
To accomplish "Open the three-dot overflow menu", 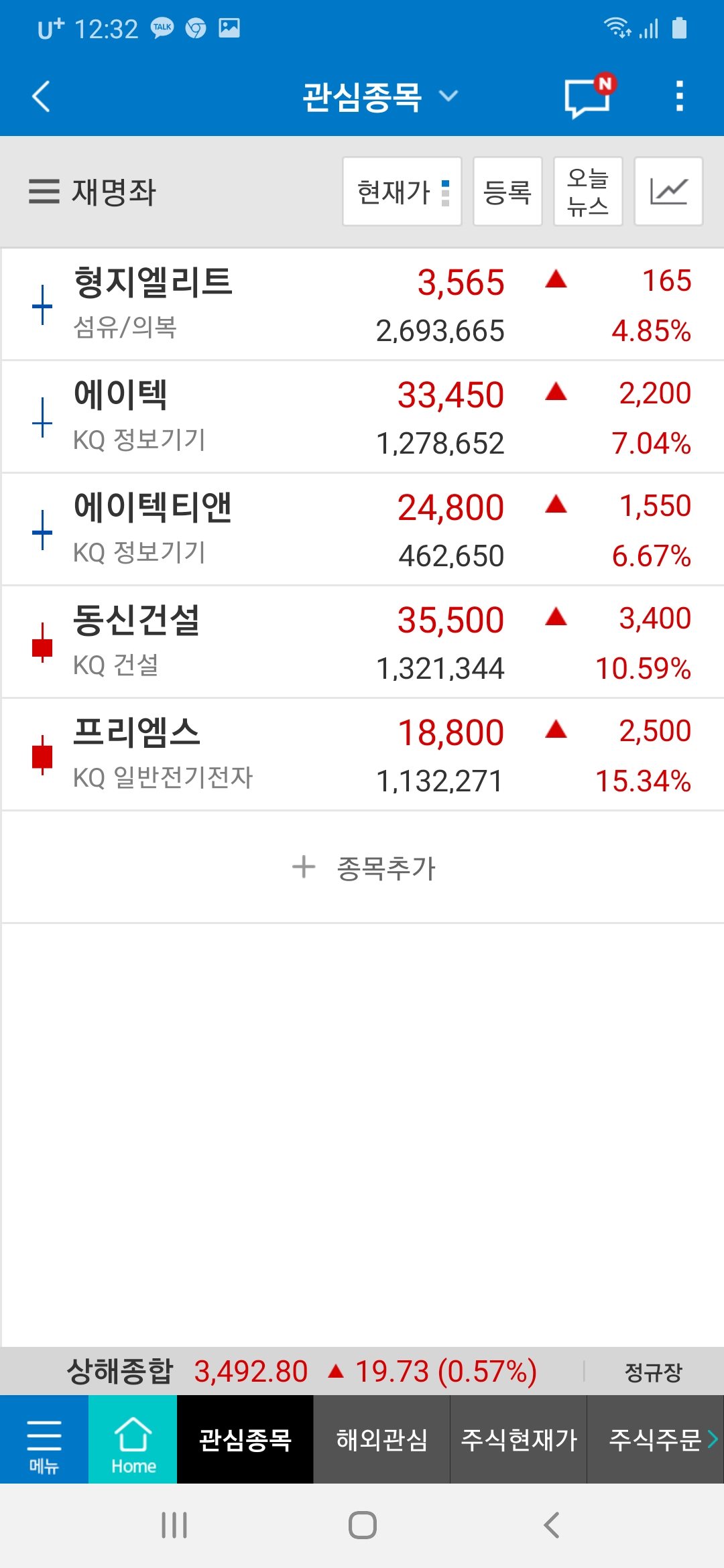I will click(679, 96).
